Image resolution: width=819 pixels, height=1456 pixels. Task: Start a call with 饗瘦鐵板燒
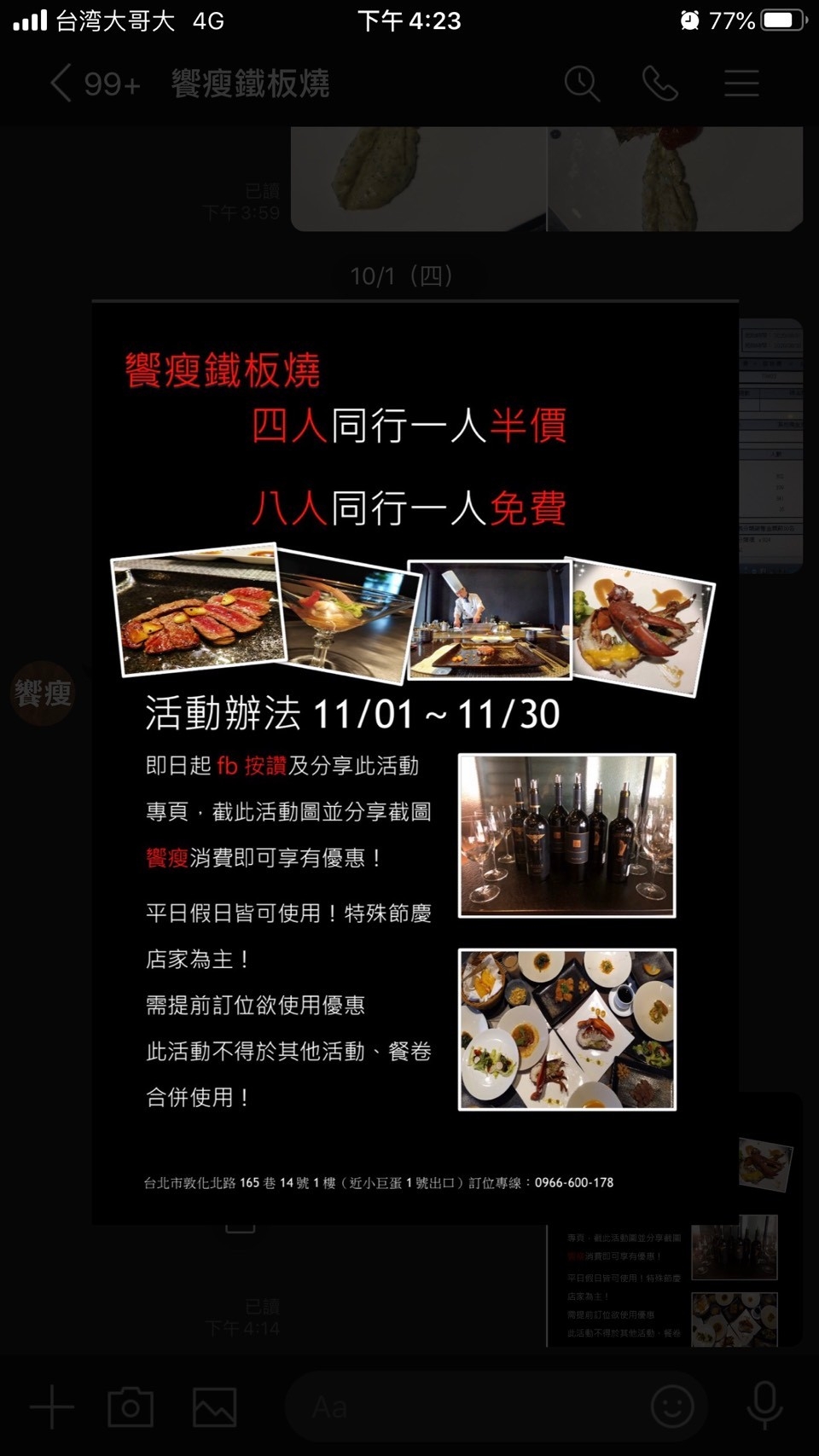[660, 84]
